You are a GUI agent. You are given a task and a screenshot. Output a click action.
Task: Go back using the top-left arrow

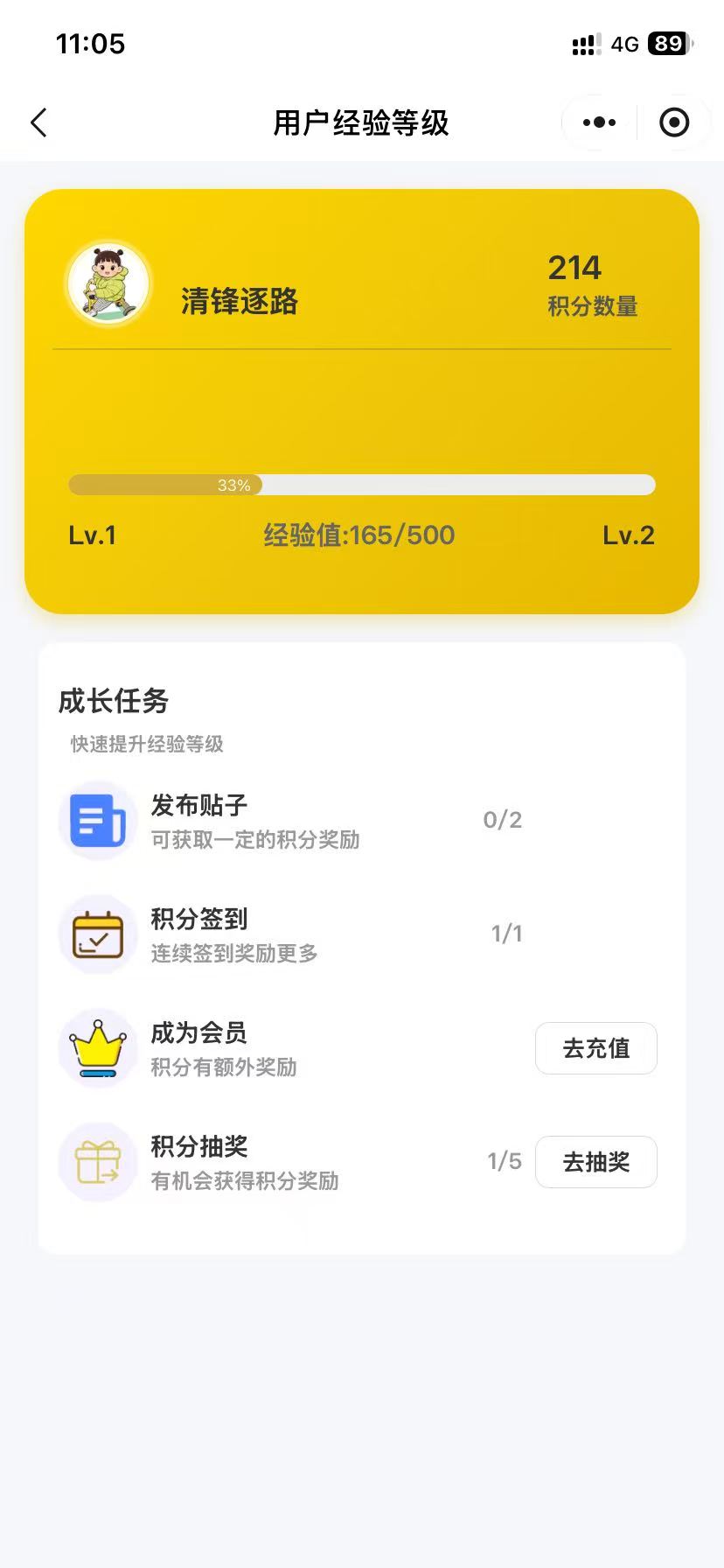point(38,122)
